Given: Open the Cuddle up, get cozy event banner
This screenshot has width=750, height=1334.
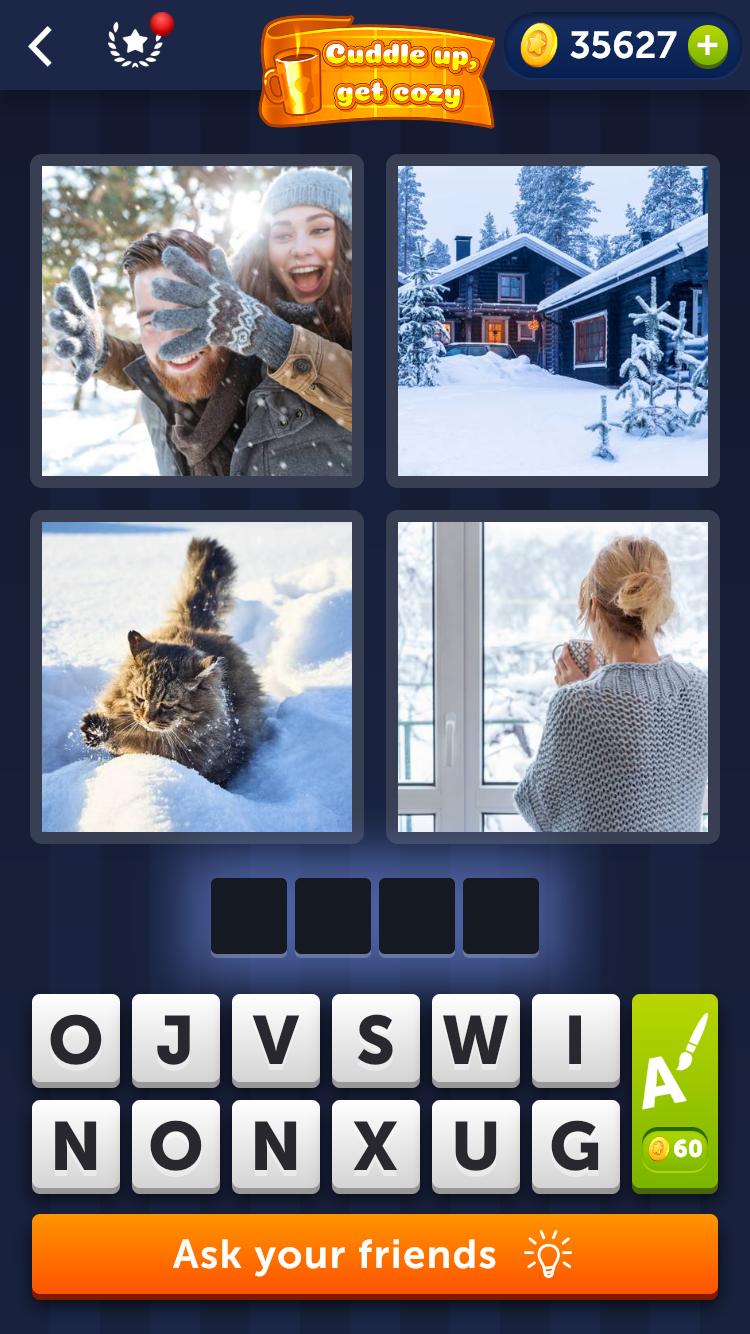Looking at the screenshot, I should [378, 72].
